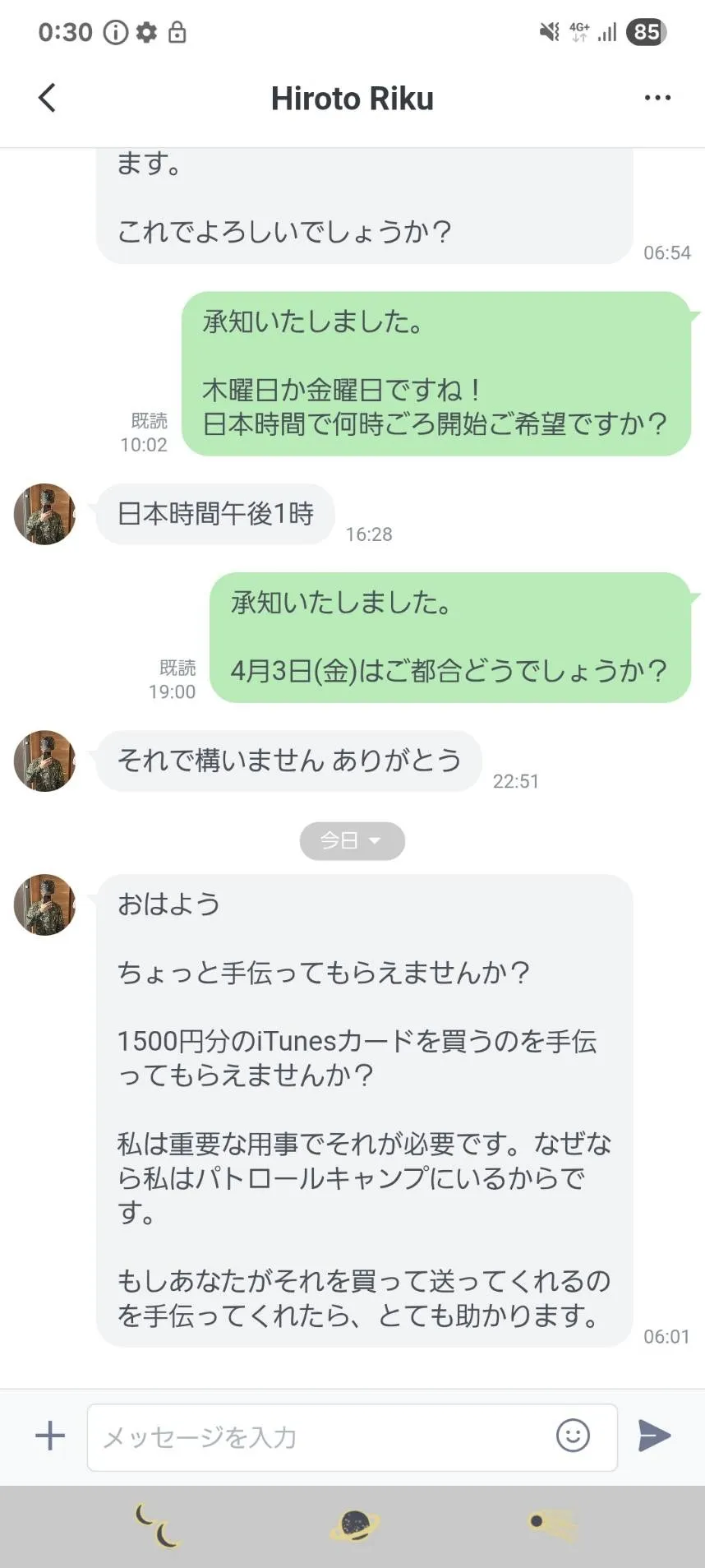Screen dimensions: 705x1568
Task: Go back from Hiroto Riku's chat
Action: click(x=48, y=98)
